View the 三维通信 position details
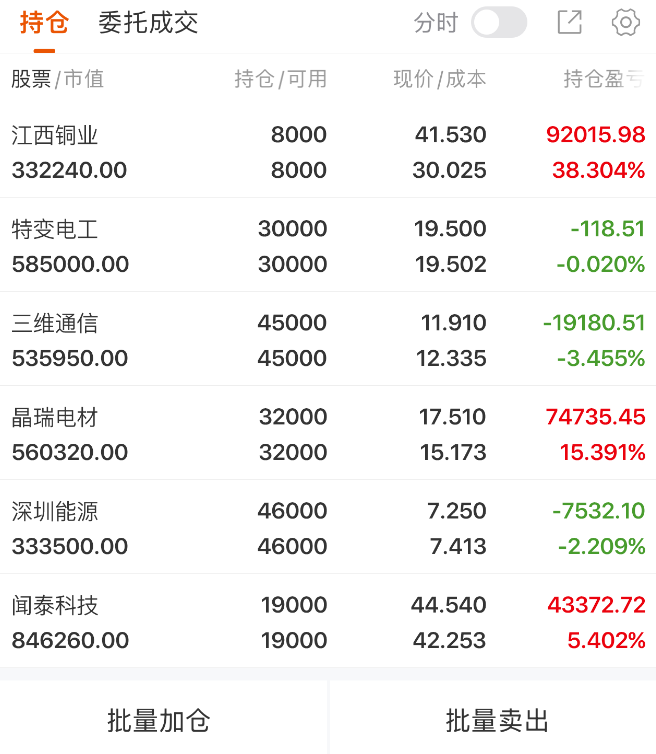The width and height of the screenshot is (656, 754). (328, 340)
